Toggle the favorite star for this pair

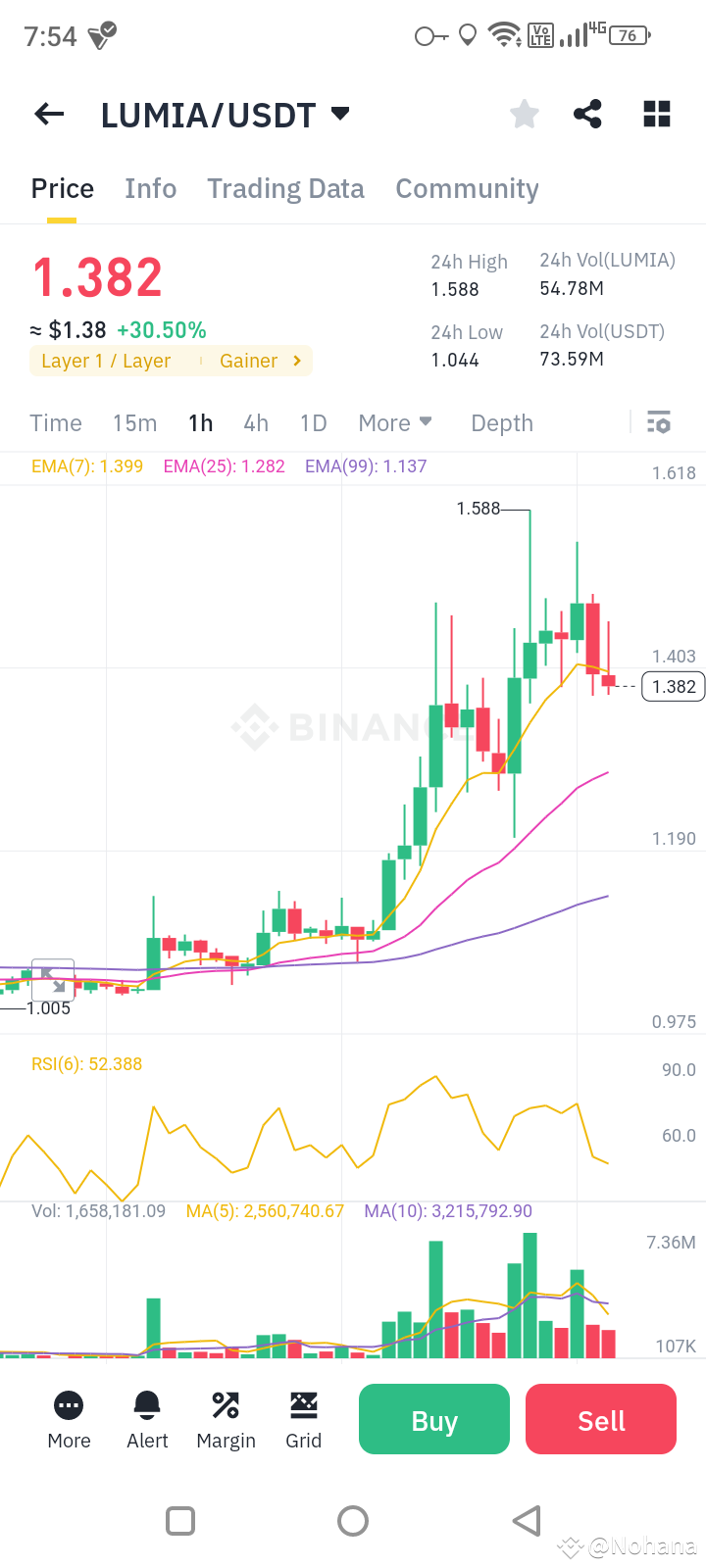tap(524, 114)
